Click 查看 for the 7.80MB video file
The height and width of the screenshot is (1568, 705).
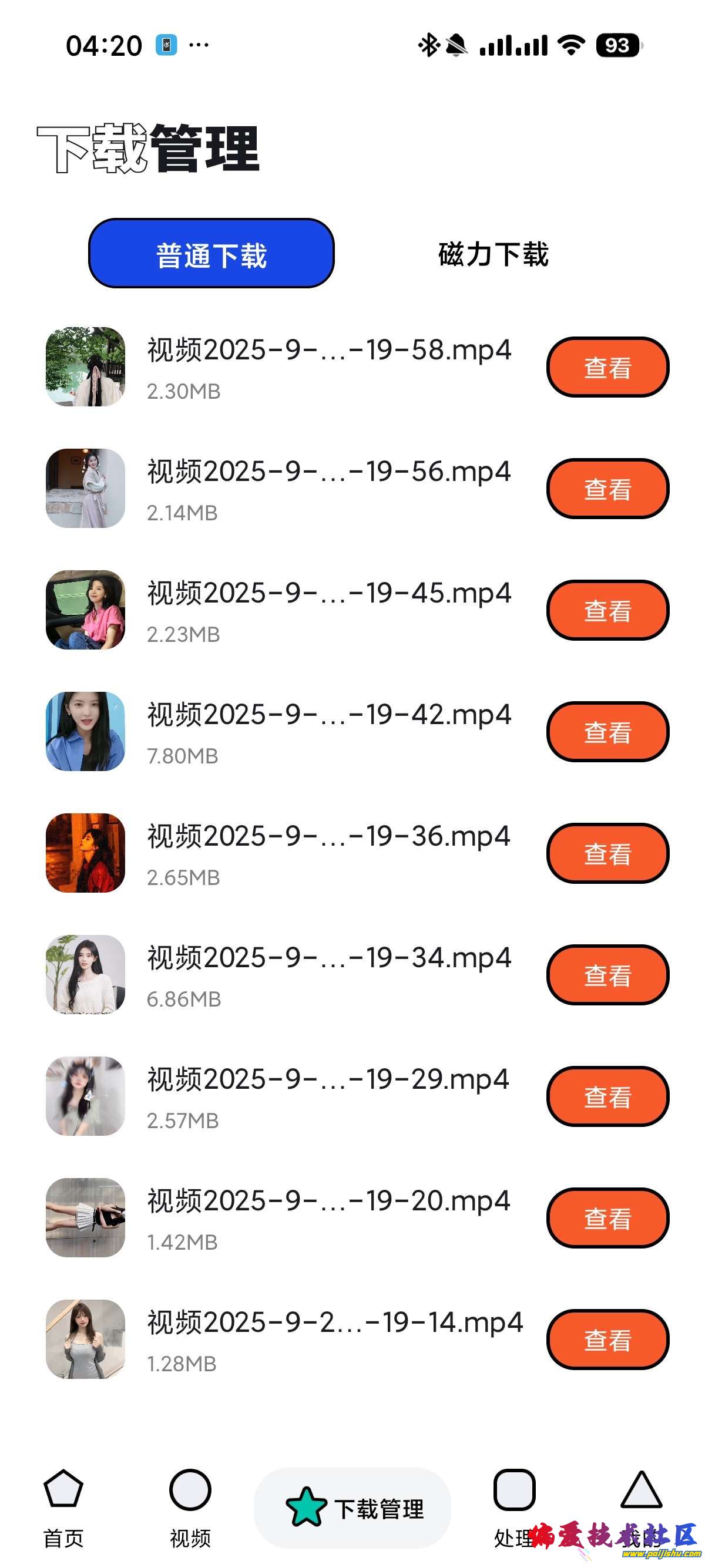tap(607, 732)
